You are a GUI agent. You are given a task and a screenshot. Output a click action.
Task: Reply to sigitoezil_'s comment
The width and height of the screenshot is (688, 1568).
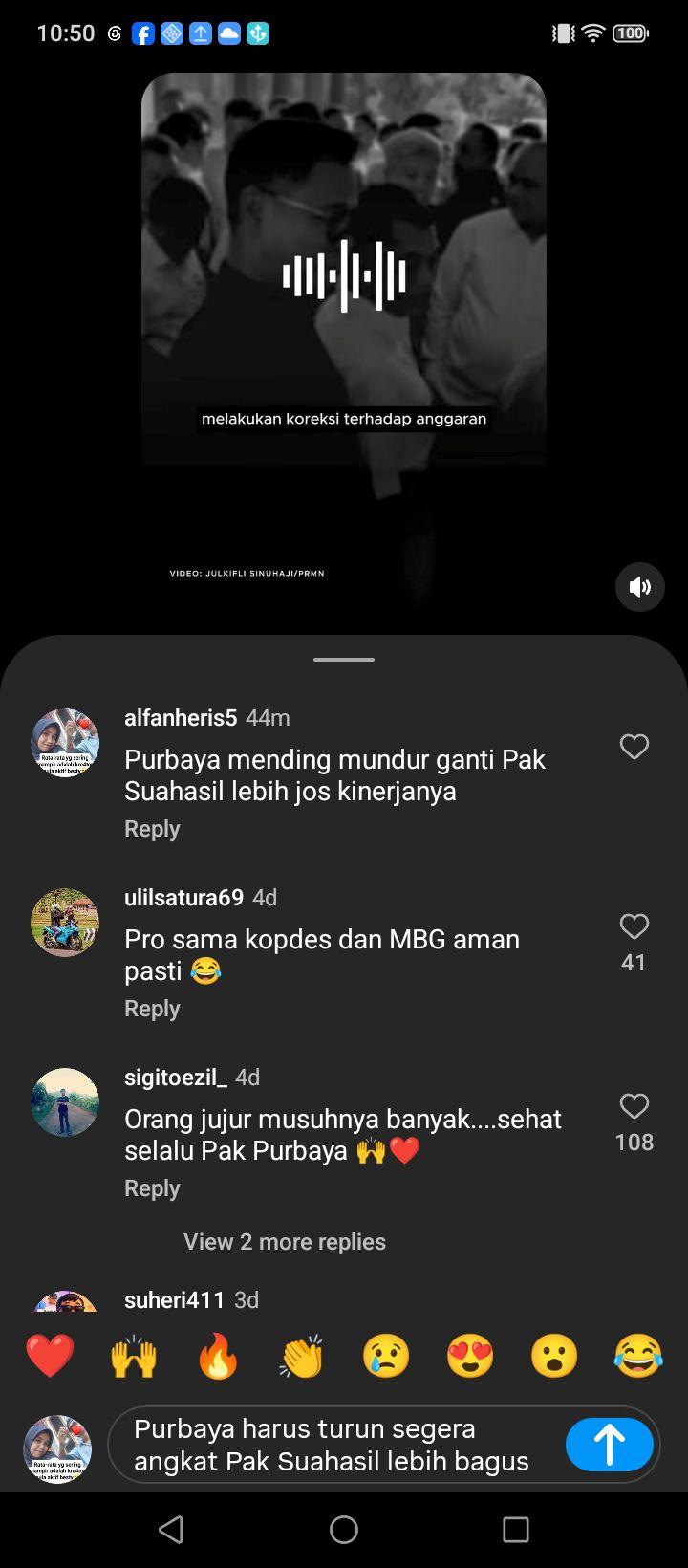[x=152, y=1188]
